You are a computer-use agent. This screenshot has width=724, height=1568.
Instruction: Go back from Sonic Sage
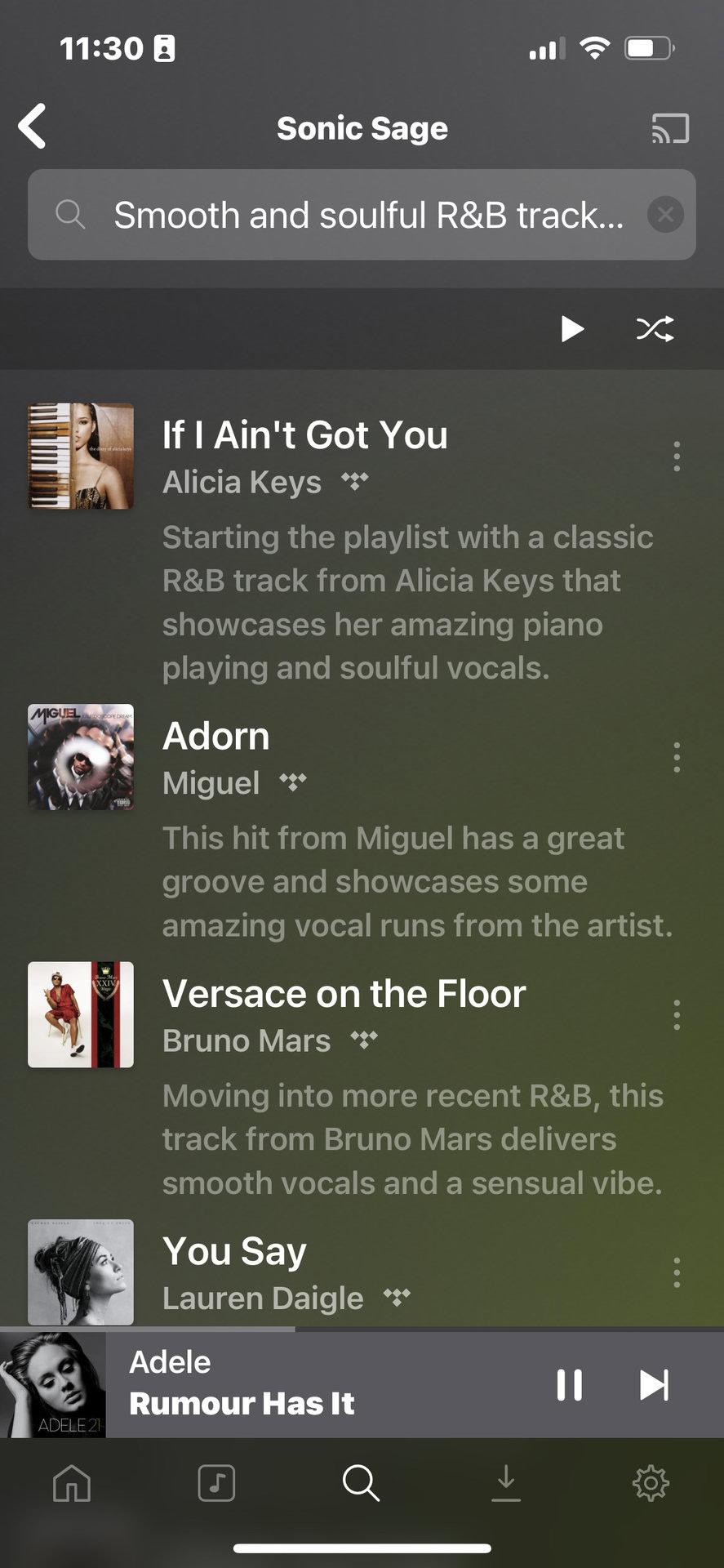coord(33,127)
